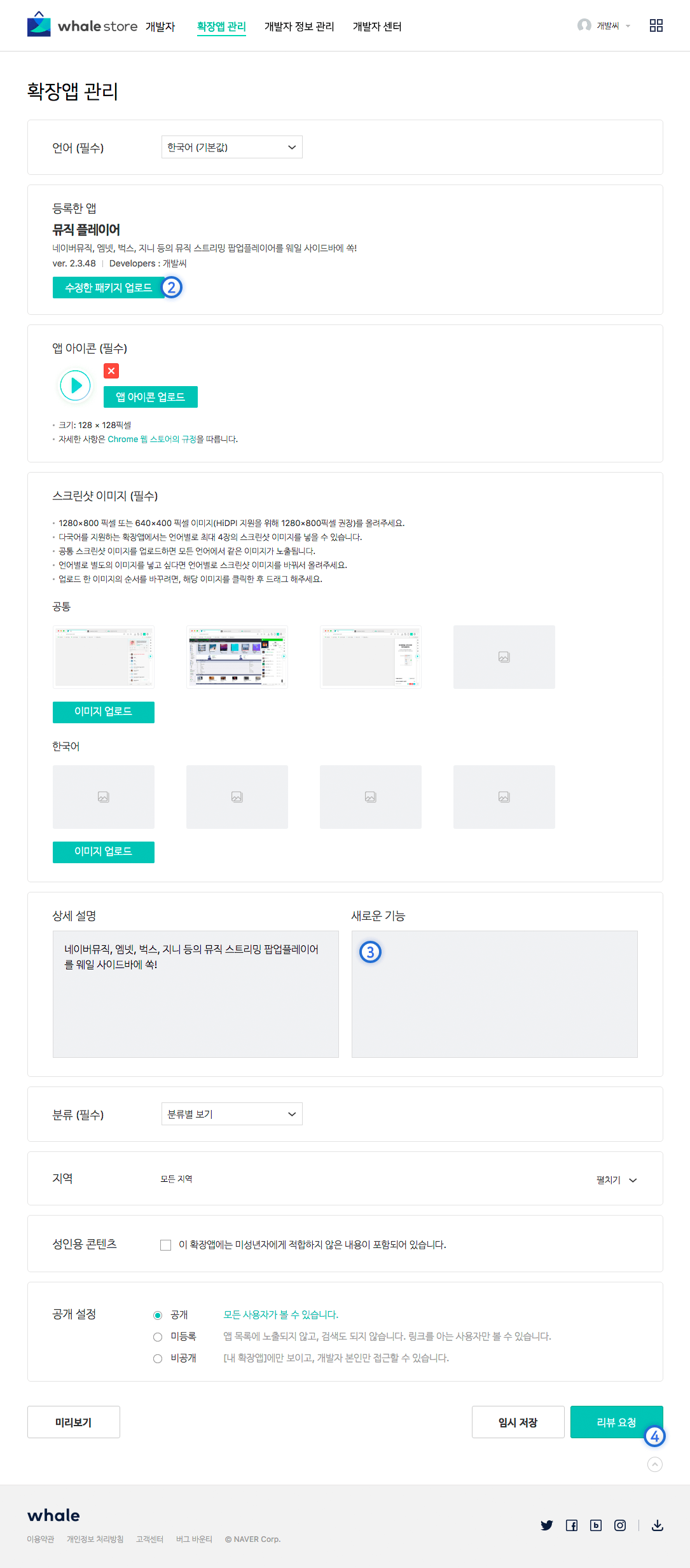Upload image under 공통 section
This screenshot has width=690, height=1568.
coord(103,712)
